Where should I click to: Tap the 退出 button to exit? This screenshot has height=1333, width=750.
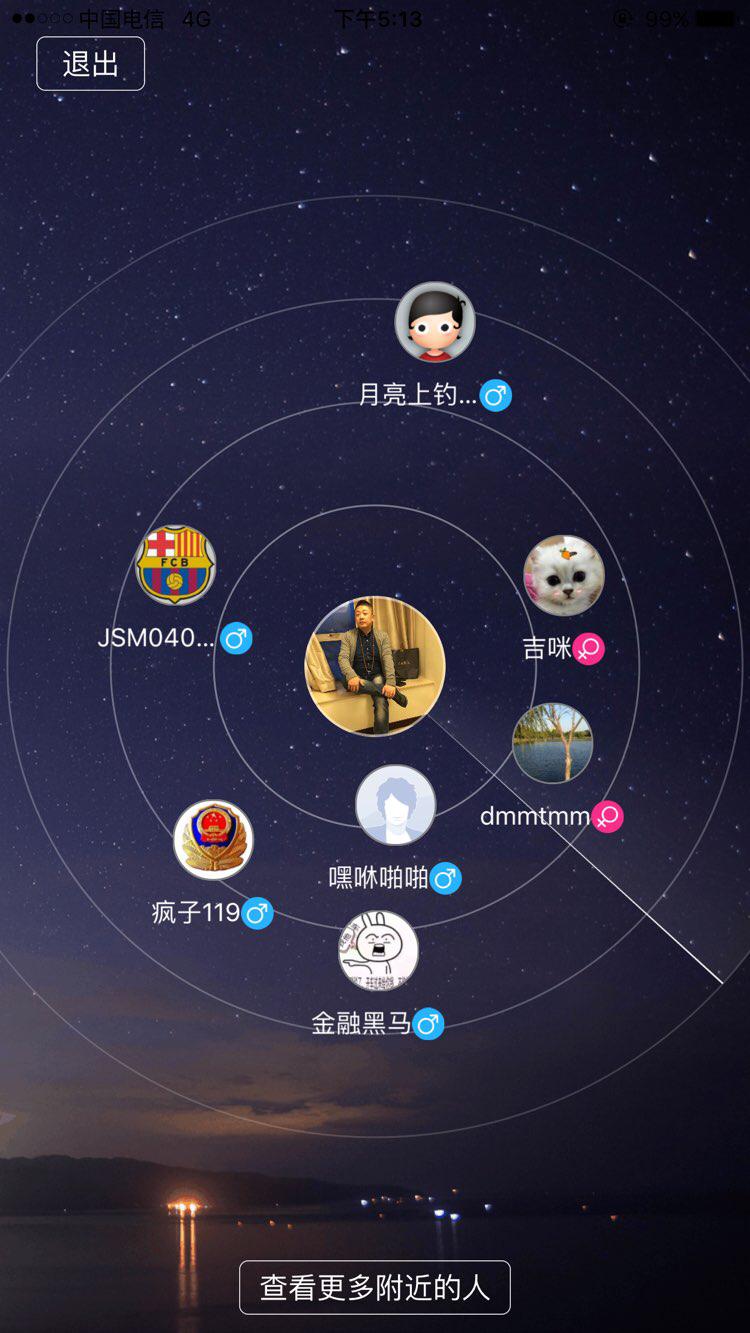[91, 64]
